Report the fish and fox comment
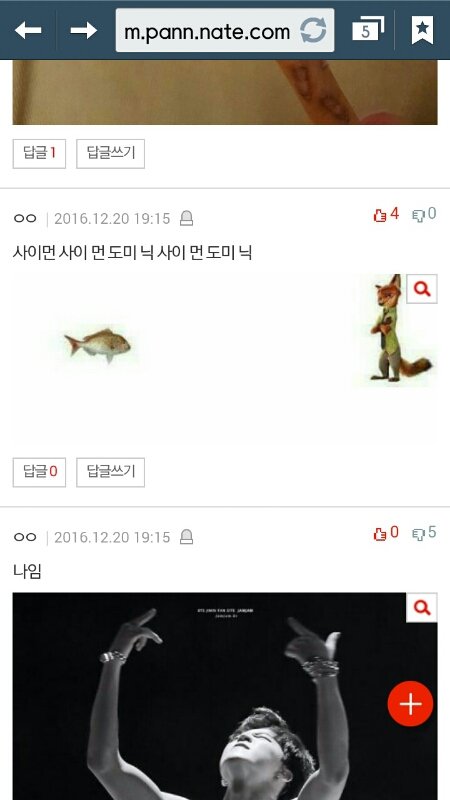 click(187, 218)
